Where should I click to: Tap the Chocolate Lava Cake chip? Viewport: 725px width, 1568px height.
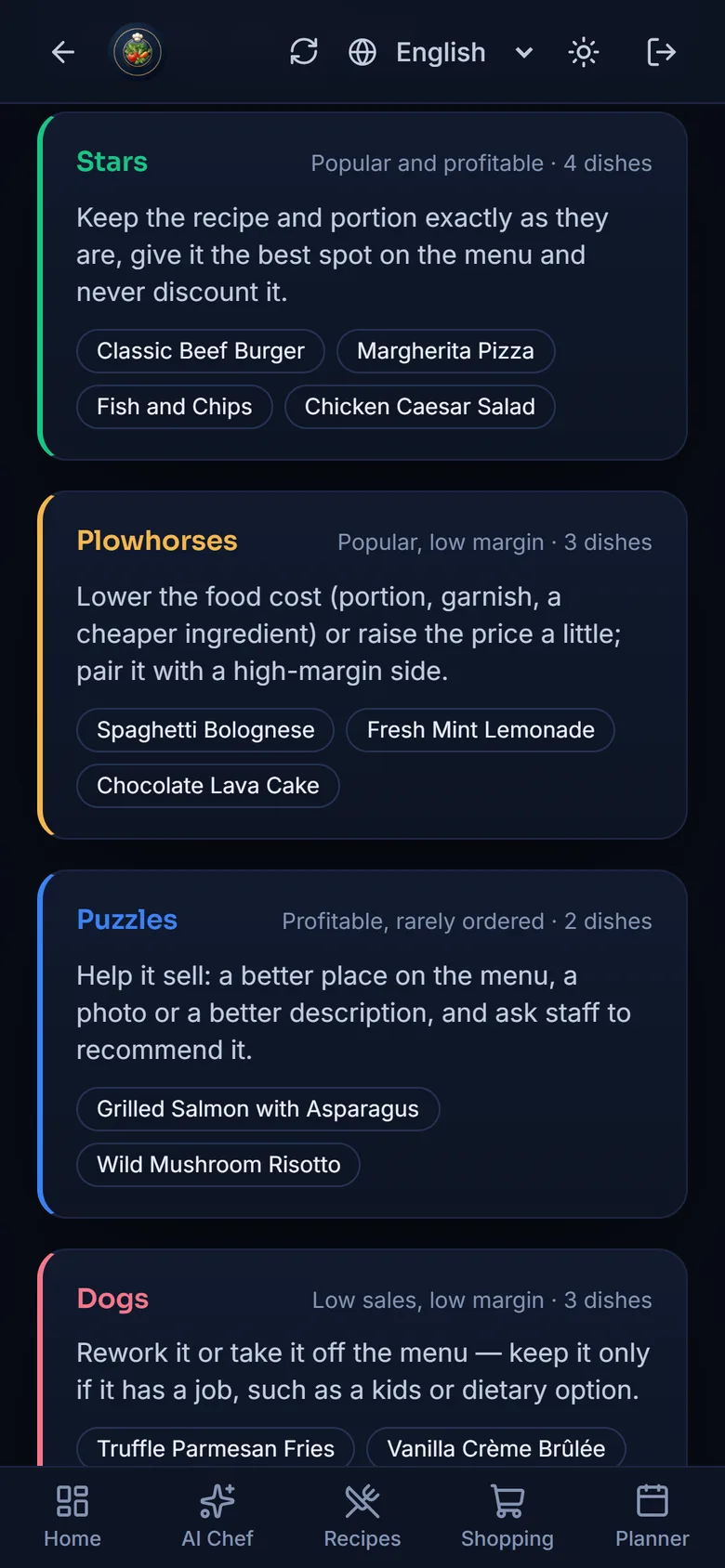click(208, 786)
